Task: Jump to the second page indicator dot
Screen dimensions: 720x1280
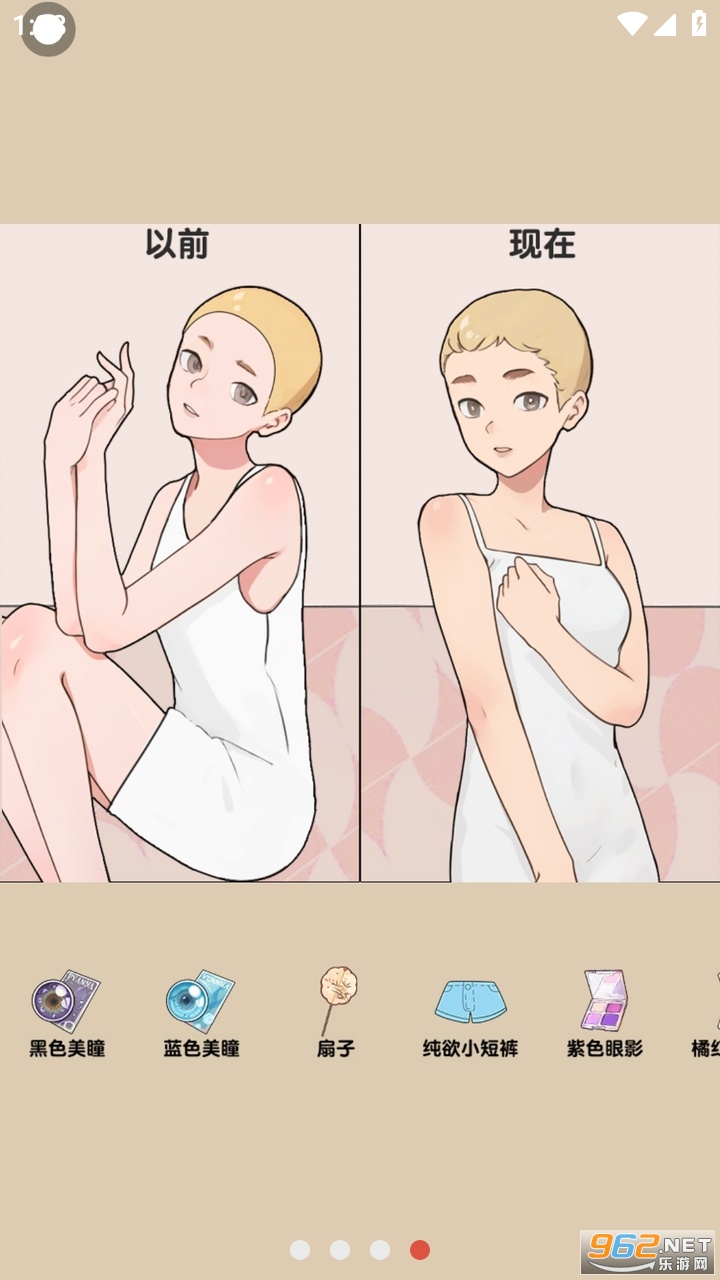Action: [340, 1250]
